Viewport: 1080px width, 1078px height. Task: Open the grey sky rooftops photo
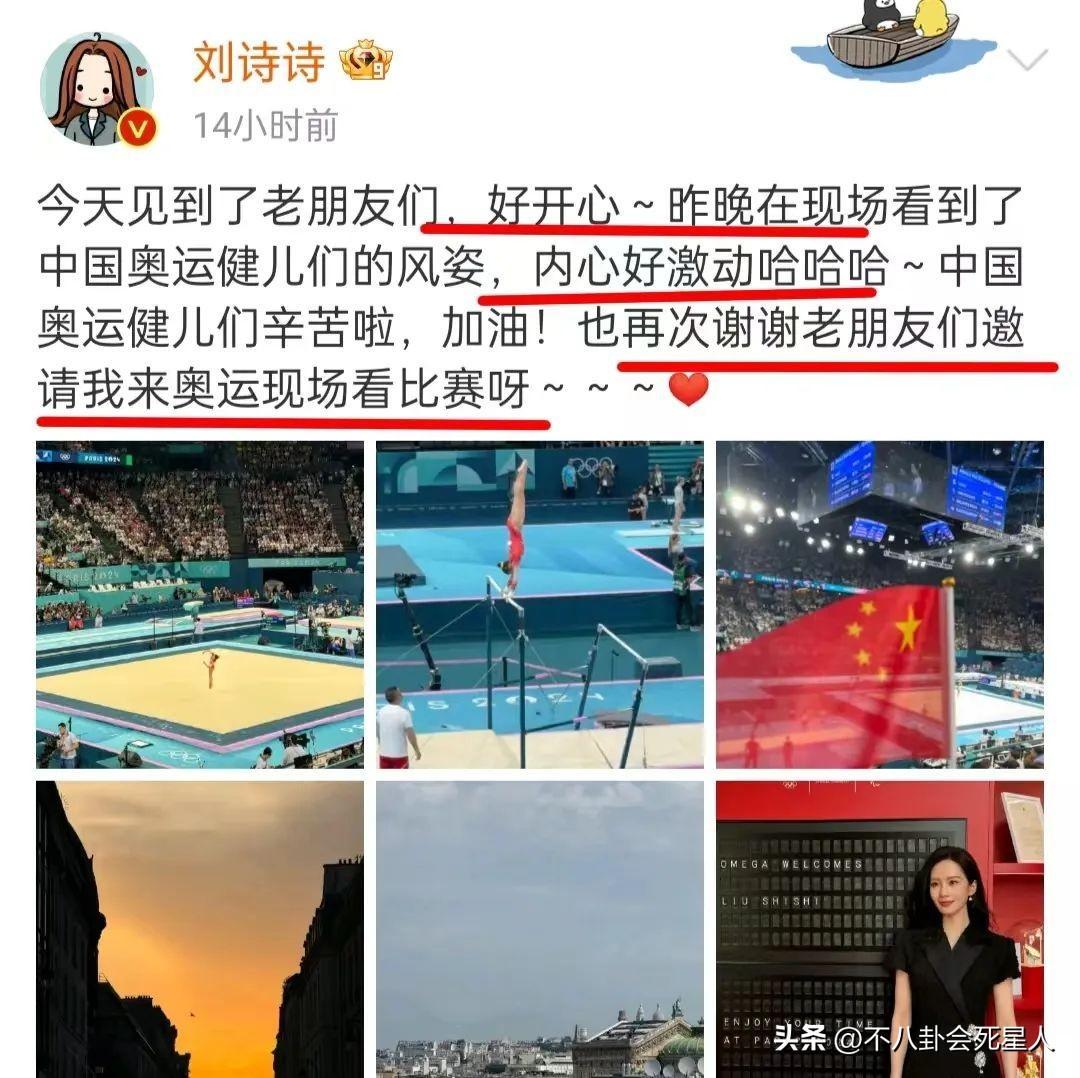coord(540,928)
